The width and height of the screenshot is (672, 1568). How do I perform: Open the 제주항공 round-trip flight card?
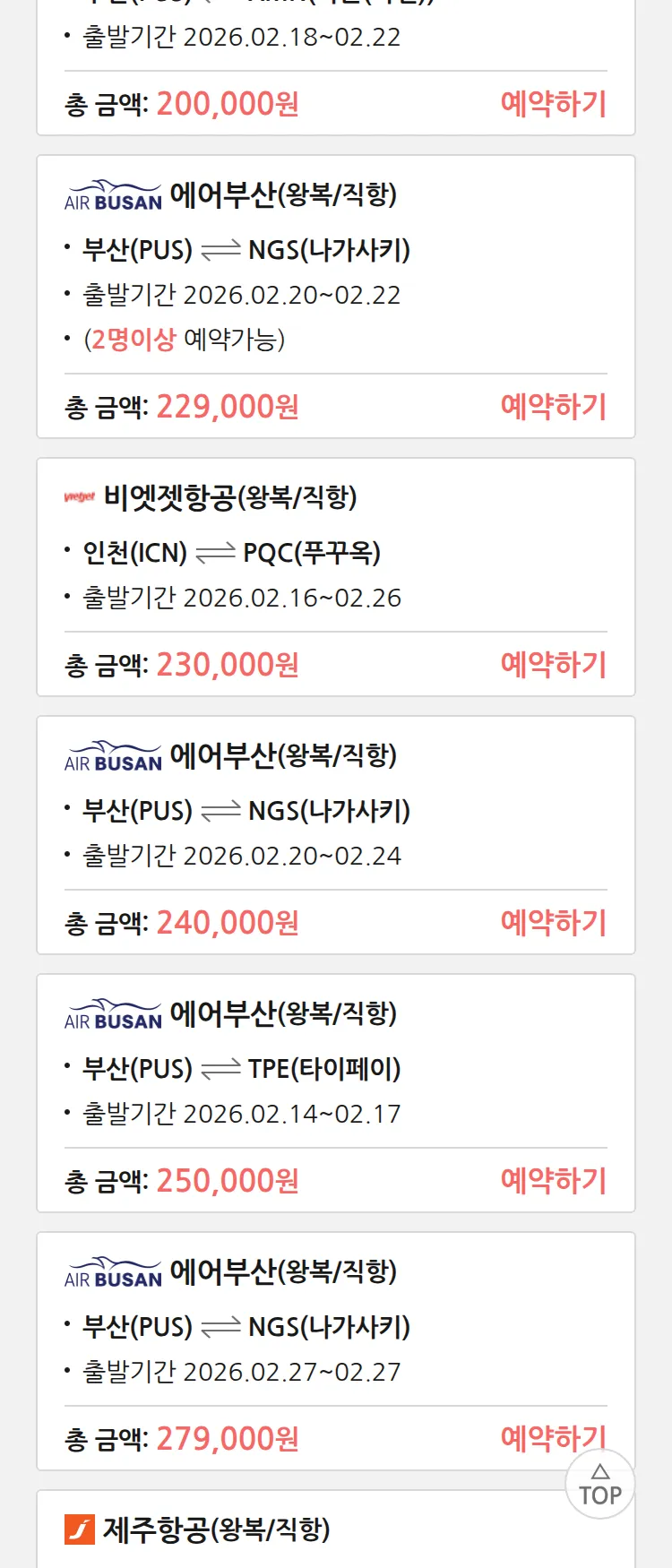point(215,1530)
